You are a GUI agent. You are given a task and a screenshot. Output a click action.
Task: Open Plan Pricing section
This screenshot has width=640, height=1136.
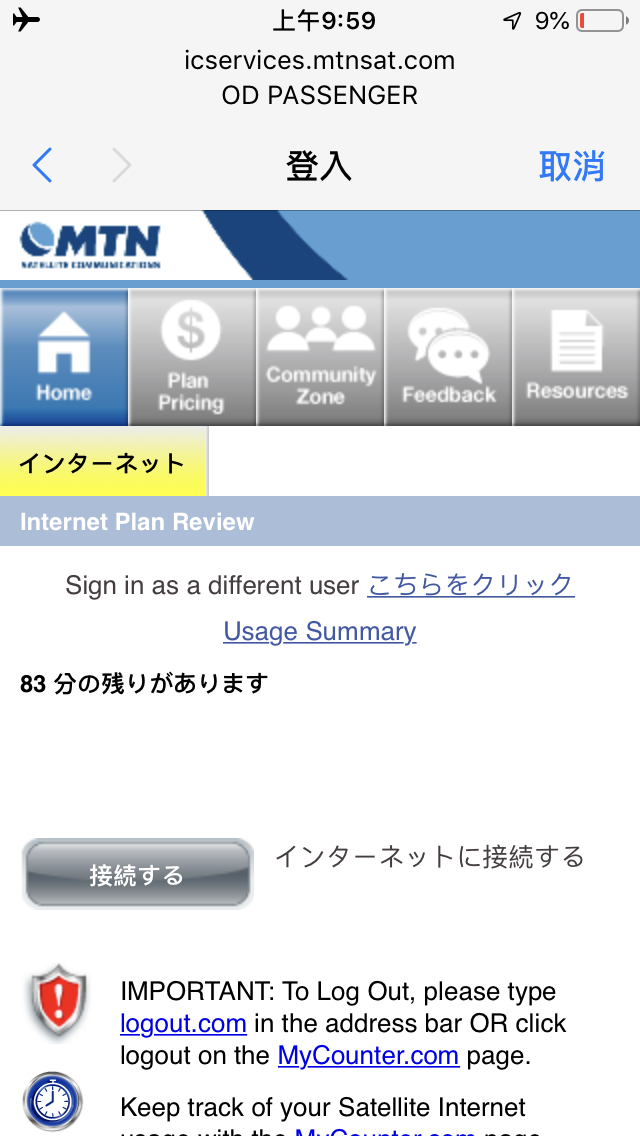tap(192, 357)
